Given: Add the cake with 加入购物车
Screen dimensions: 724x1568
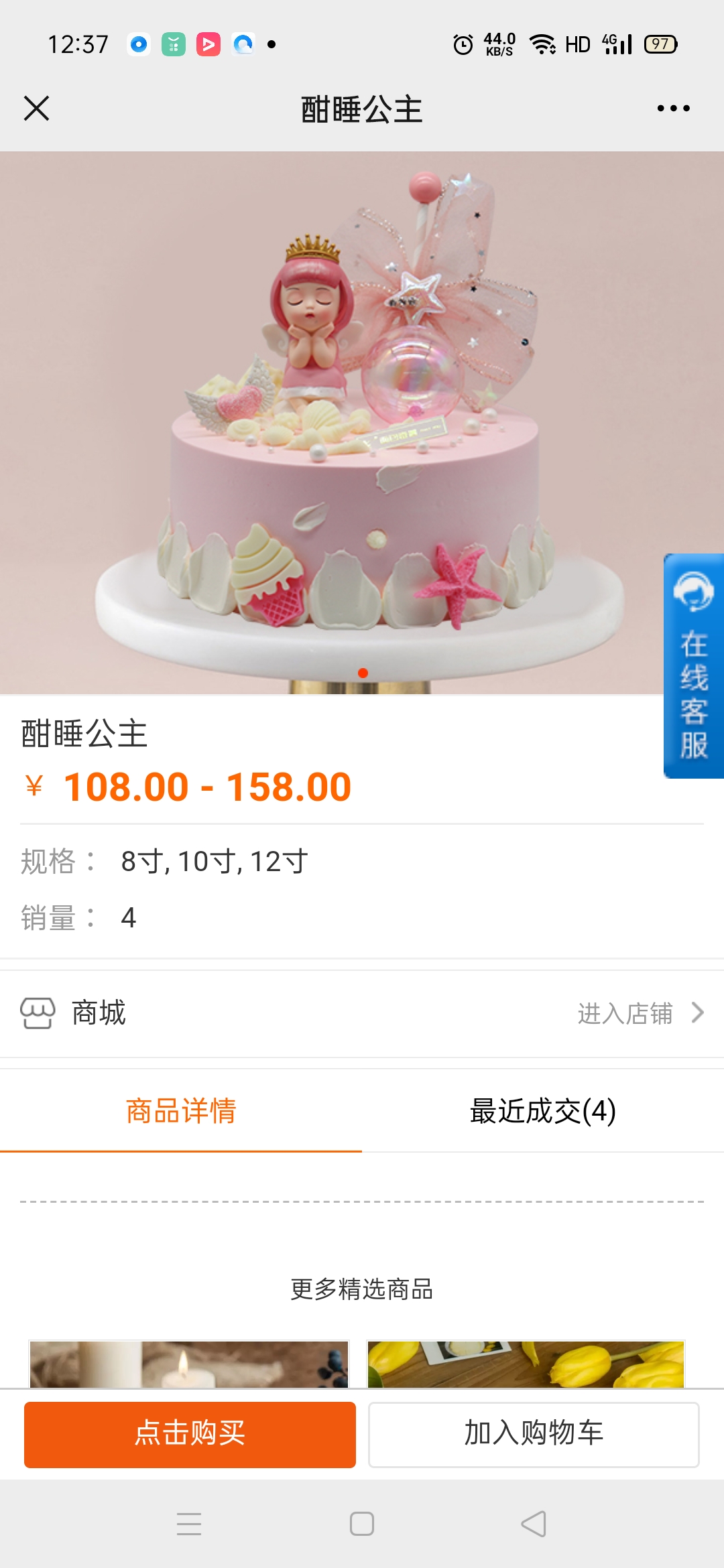Looking at the screenshot, I should [534, 1434].
